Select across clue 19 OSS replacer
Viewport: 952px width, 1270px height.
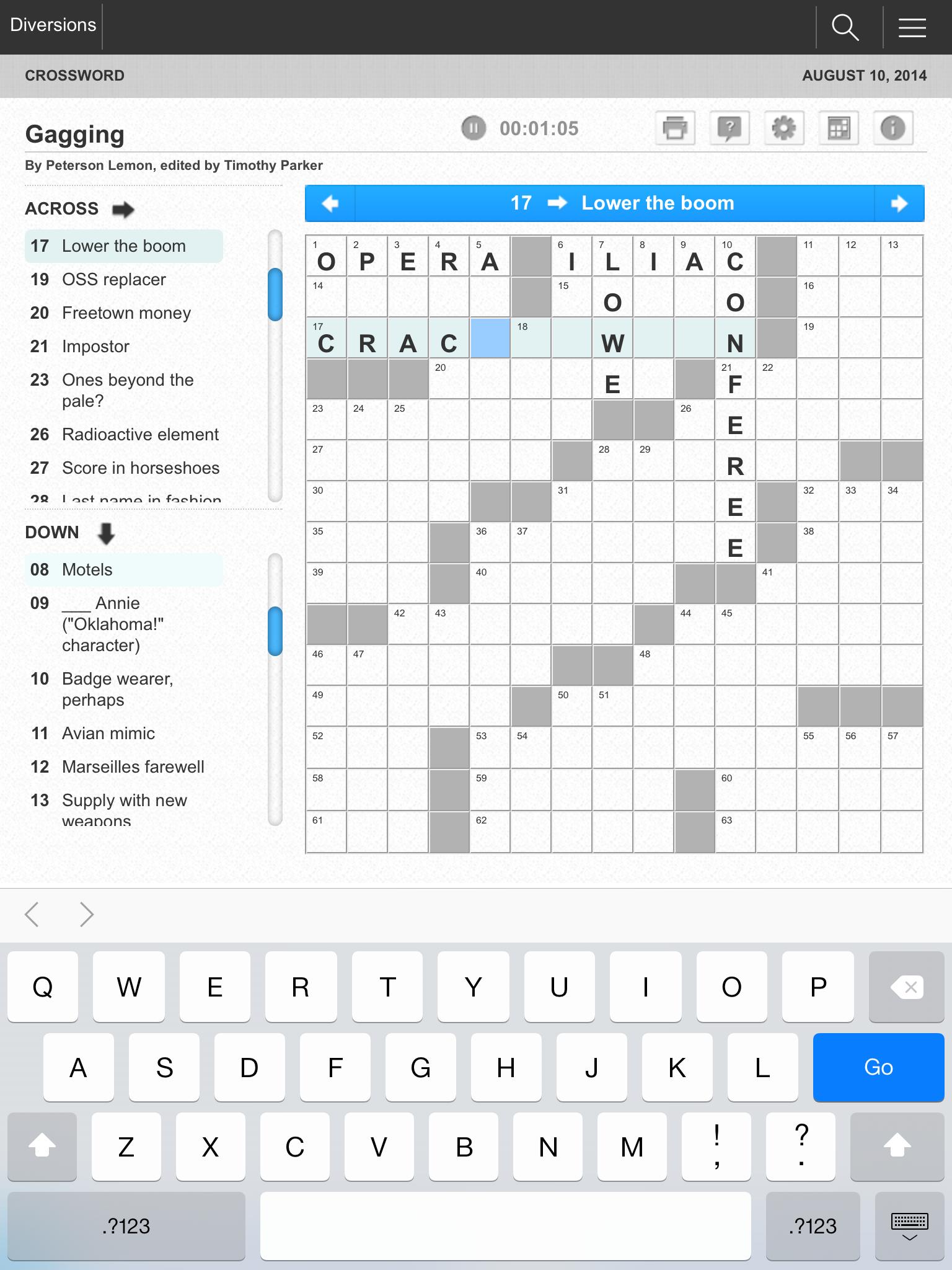click(124, 280)
